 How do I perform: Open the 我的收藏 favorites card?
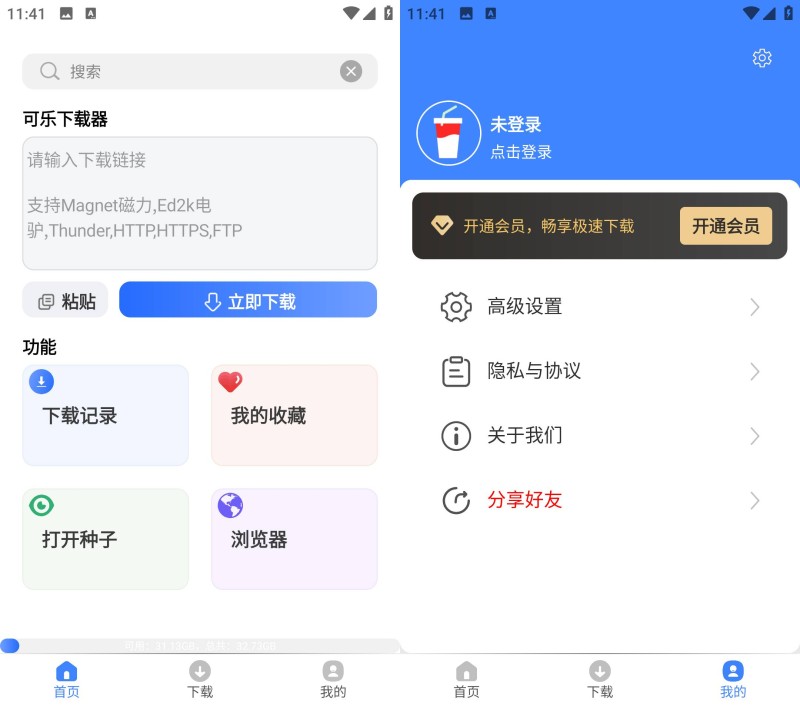point(294,415)
